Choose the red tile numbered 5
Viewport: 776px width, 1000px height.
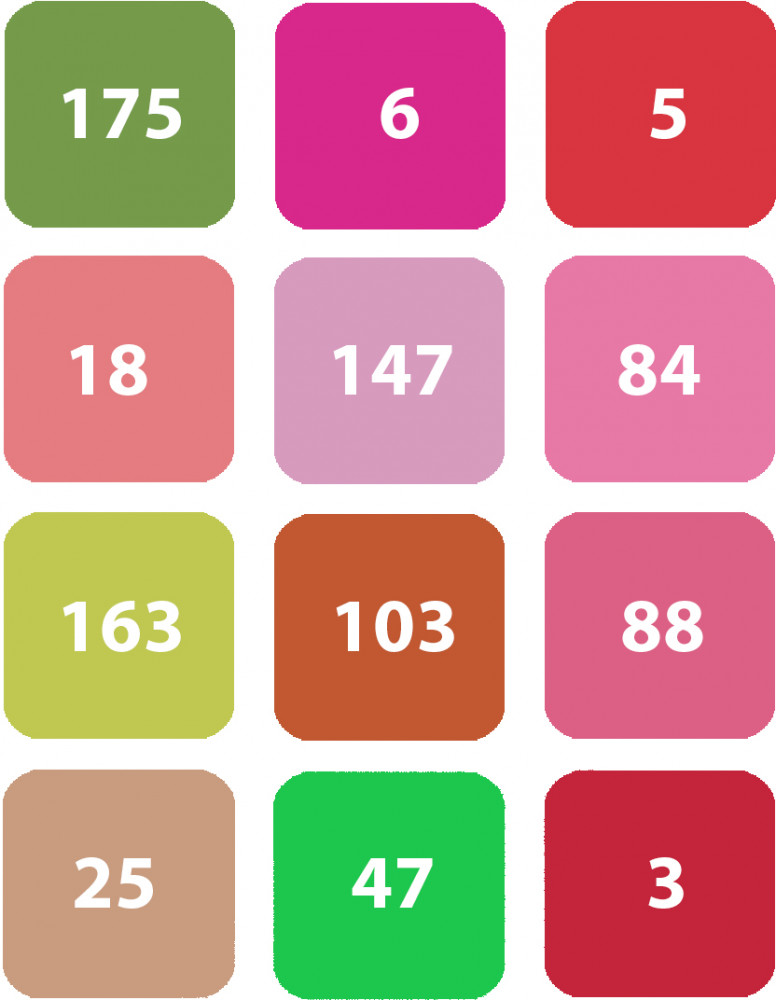point(660,114)
